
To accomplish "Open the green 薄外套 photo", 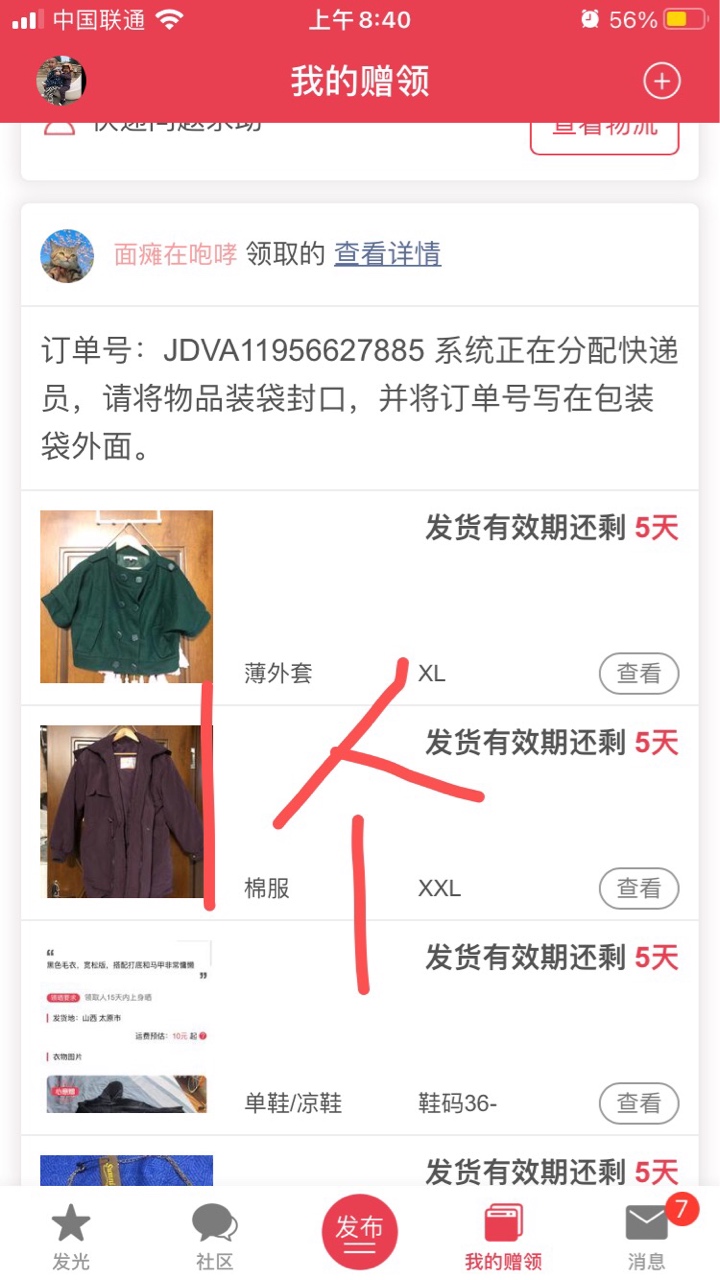I will 126,597.
